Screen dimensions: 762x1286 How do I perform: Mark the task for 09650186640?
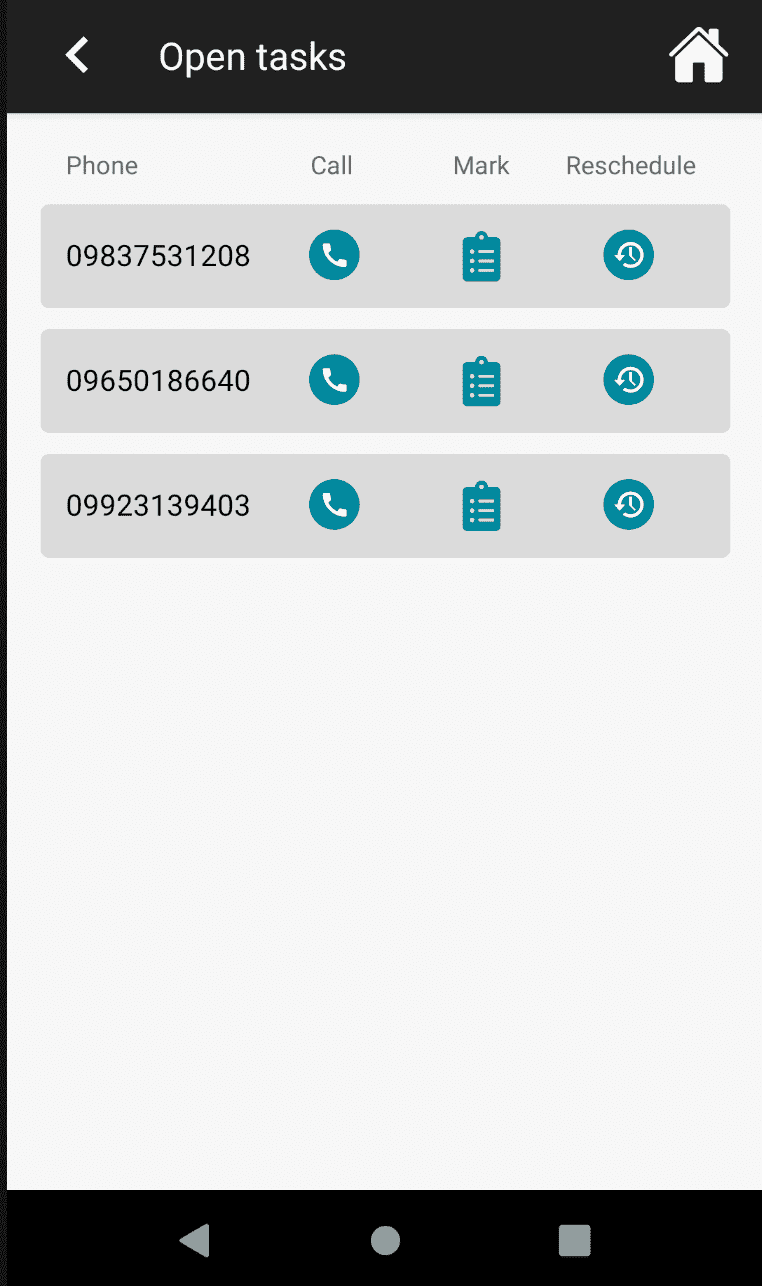(482, 382)
